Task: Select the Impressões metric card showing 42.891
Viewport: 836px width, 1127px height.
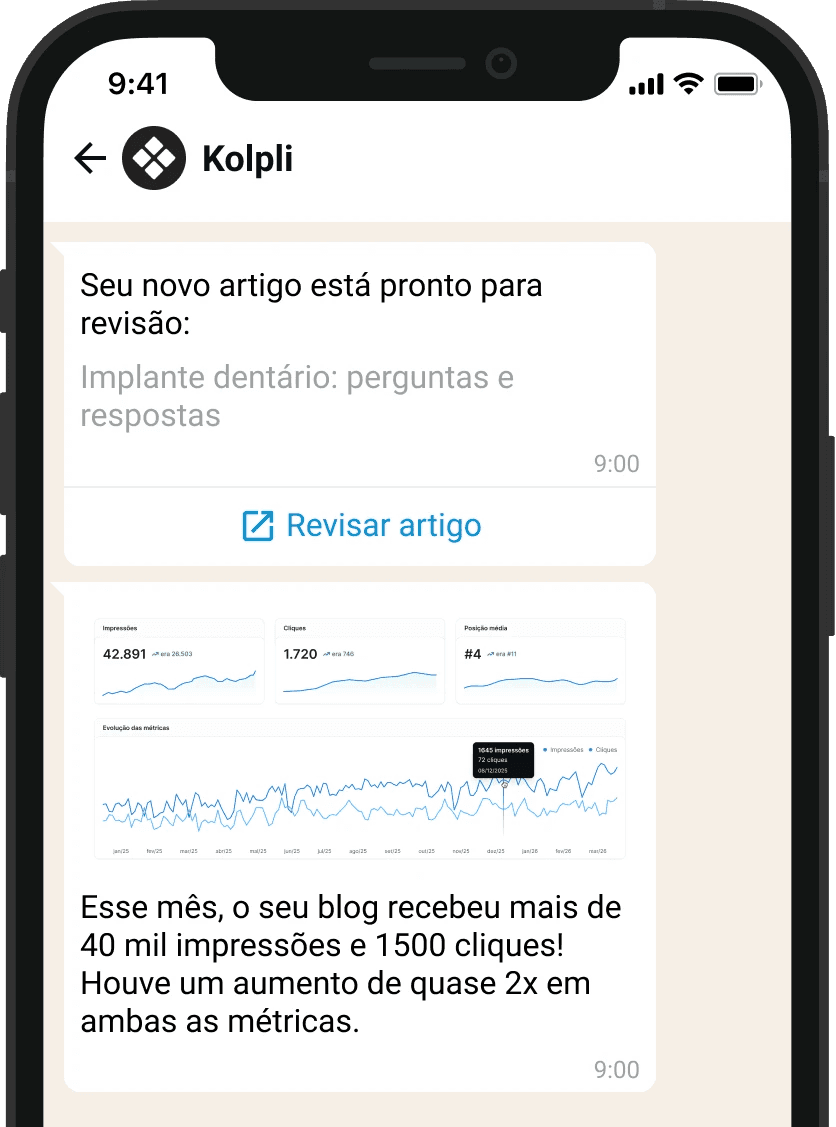Action: coord(178,660)
